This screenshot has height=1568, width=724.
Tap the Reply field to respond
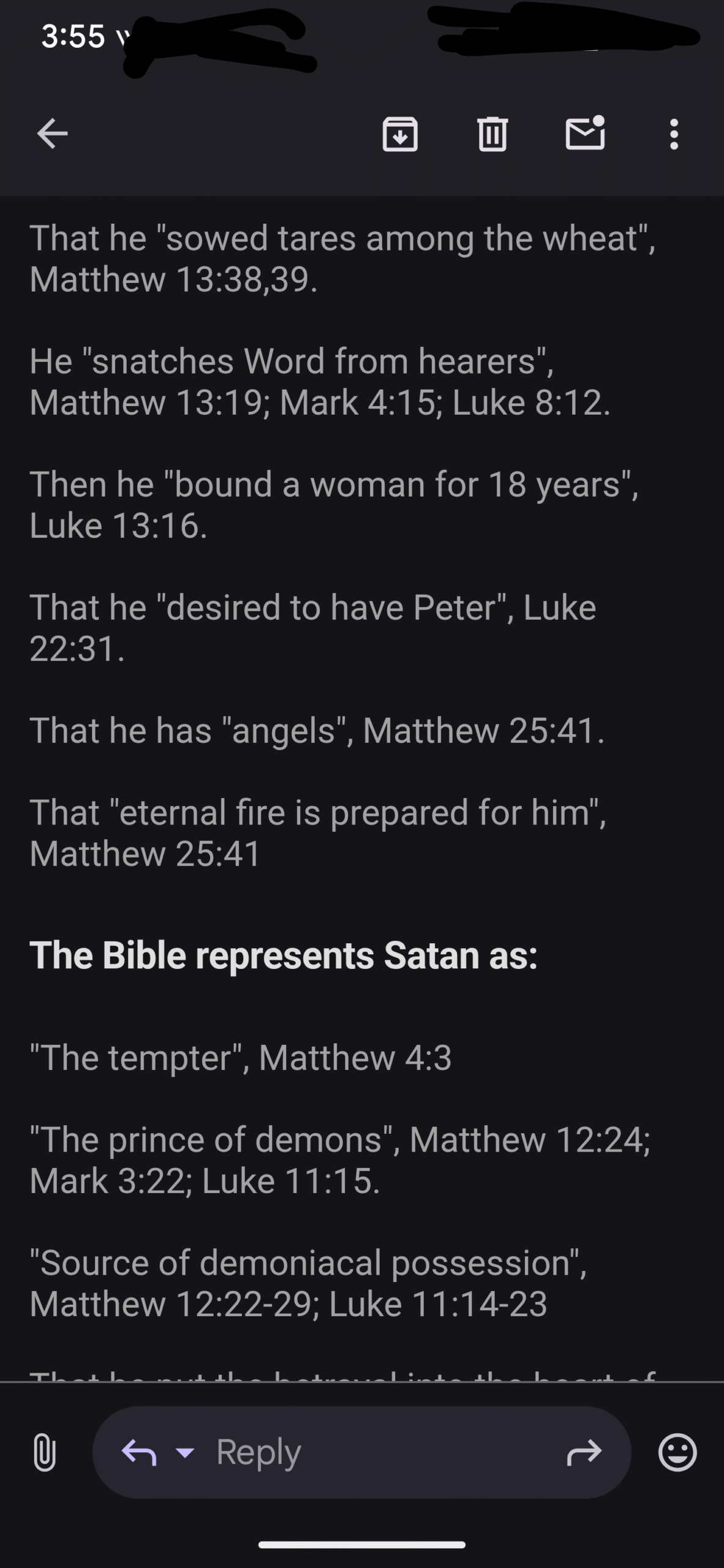click(x=361, y=1452)
